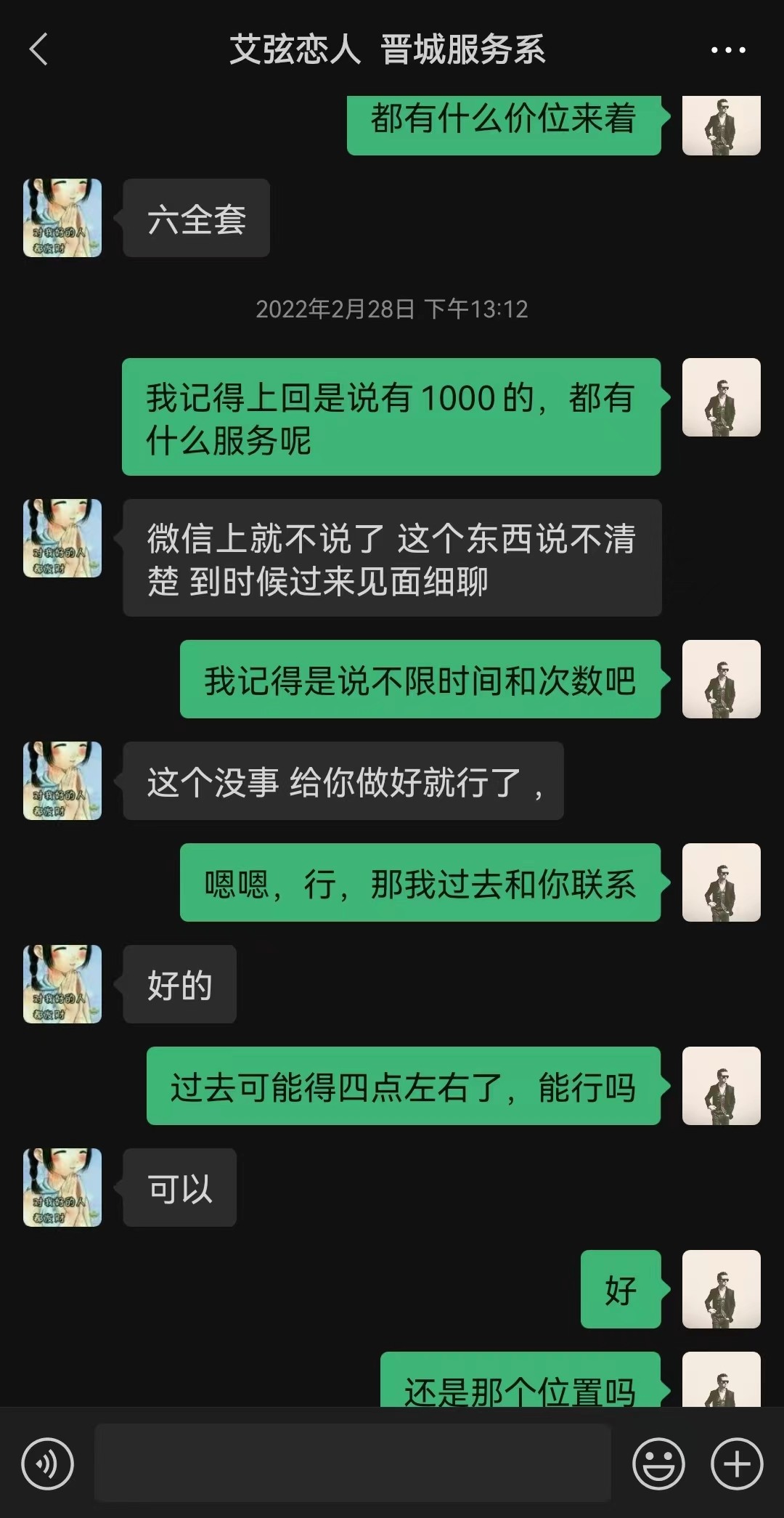The image size is (784, 1518).
Task: Tap the chat title 艾弦恋人 晋城服务系
Action: click(x=392, y=49)
